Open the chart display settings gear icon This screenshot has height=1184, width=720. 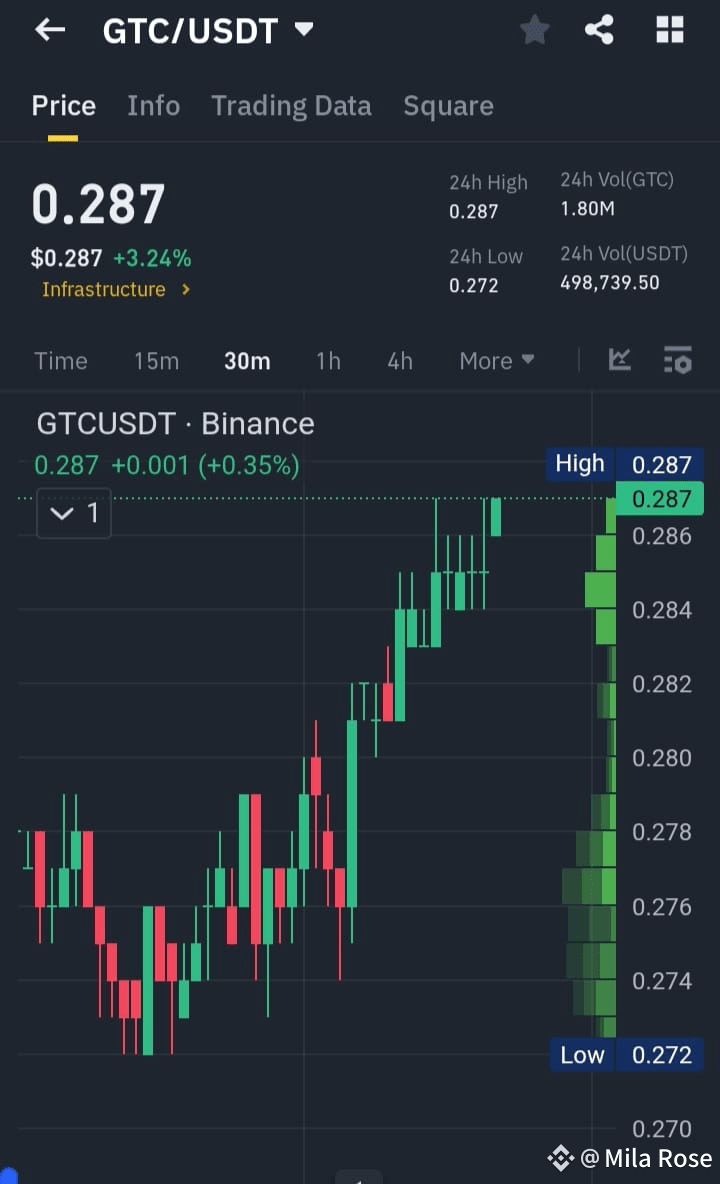click(678, 360)
